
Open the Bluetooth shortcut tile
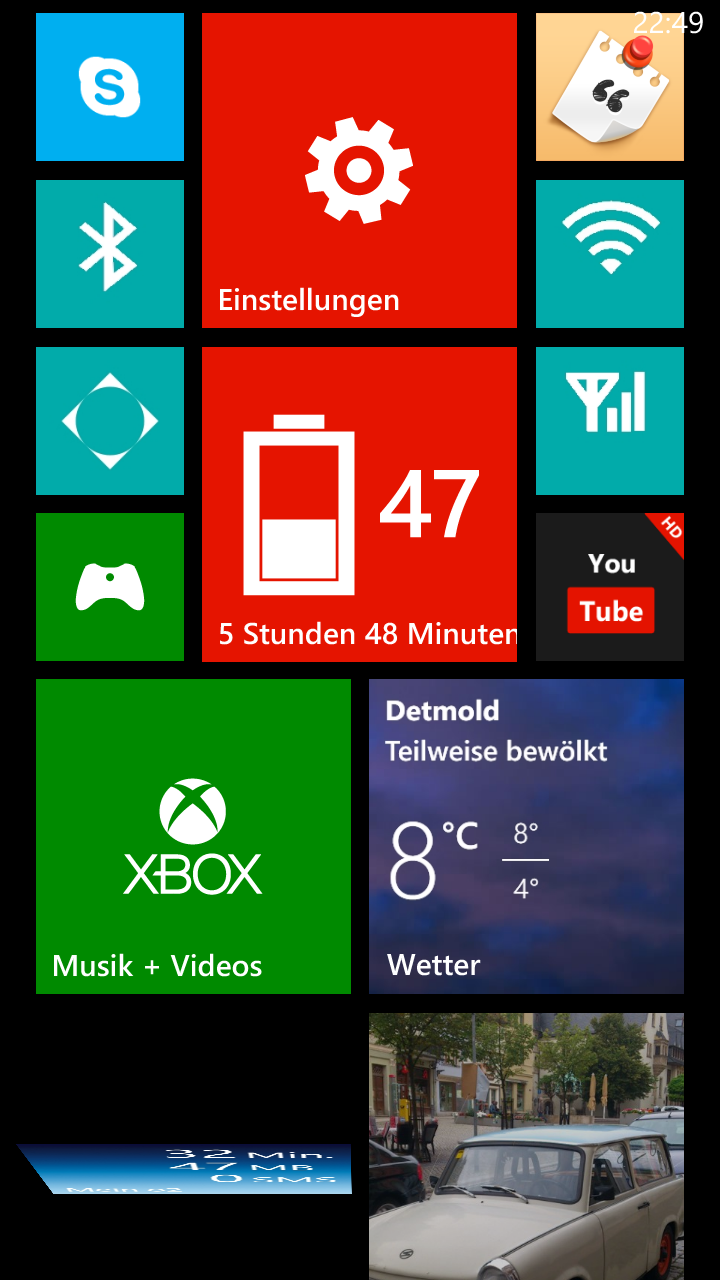tap(110, 254)
